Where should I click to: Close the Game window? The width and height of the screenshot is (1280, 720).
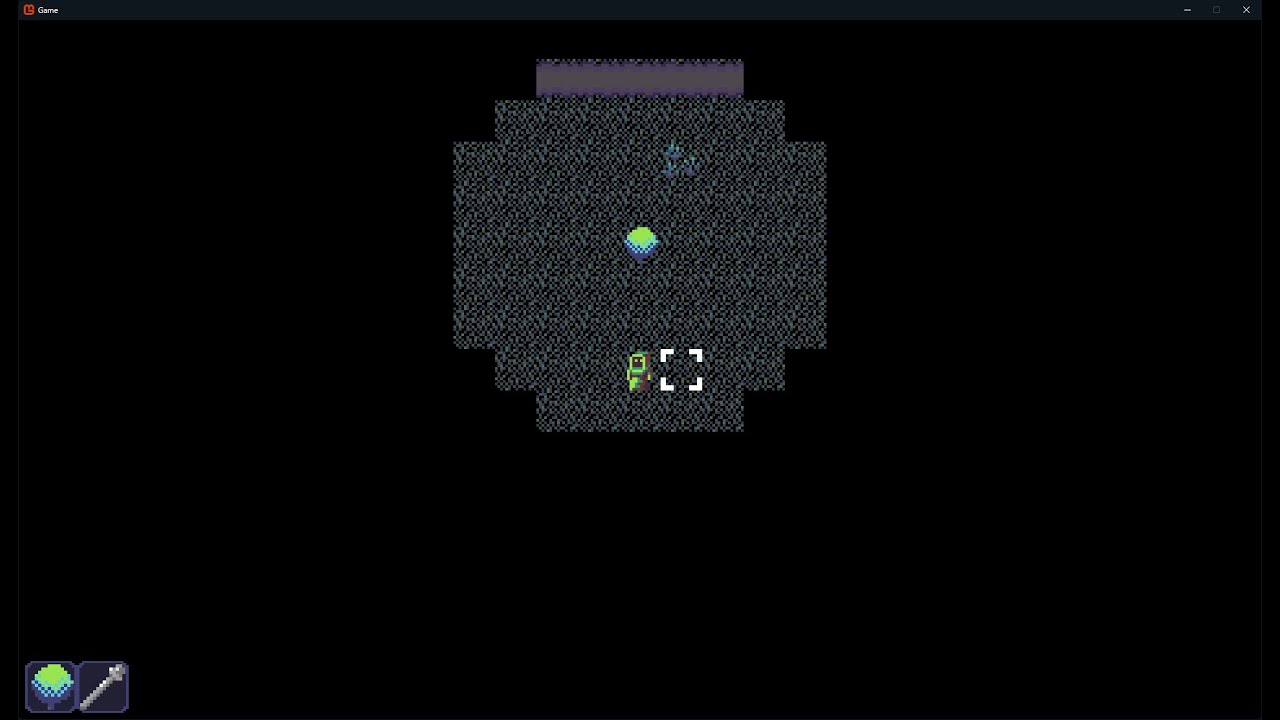[x=1246, y=10]
